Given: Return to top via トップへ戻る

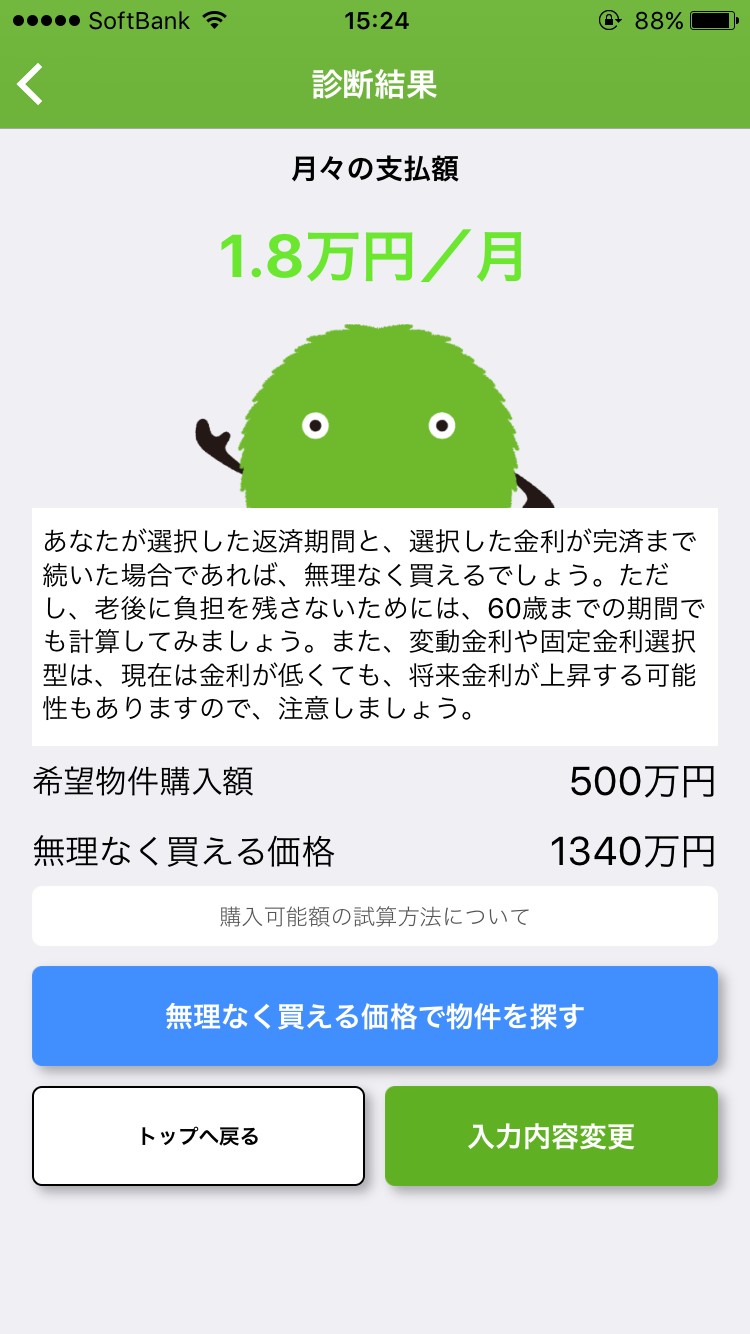Looking at the screenshot, I should (x=198, y=1136).
